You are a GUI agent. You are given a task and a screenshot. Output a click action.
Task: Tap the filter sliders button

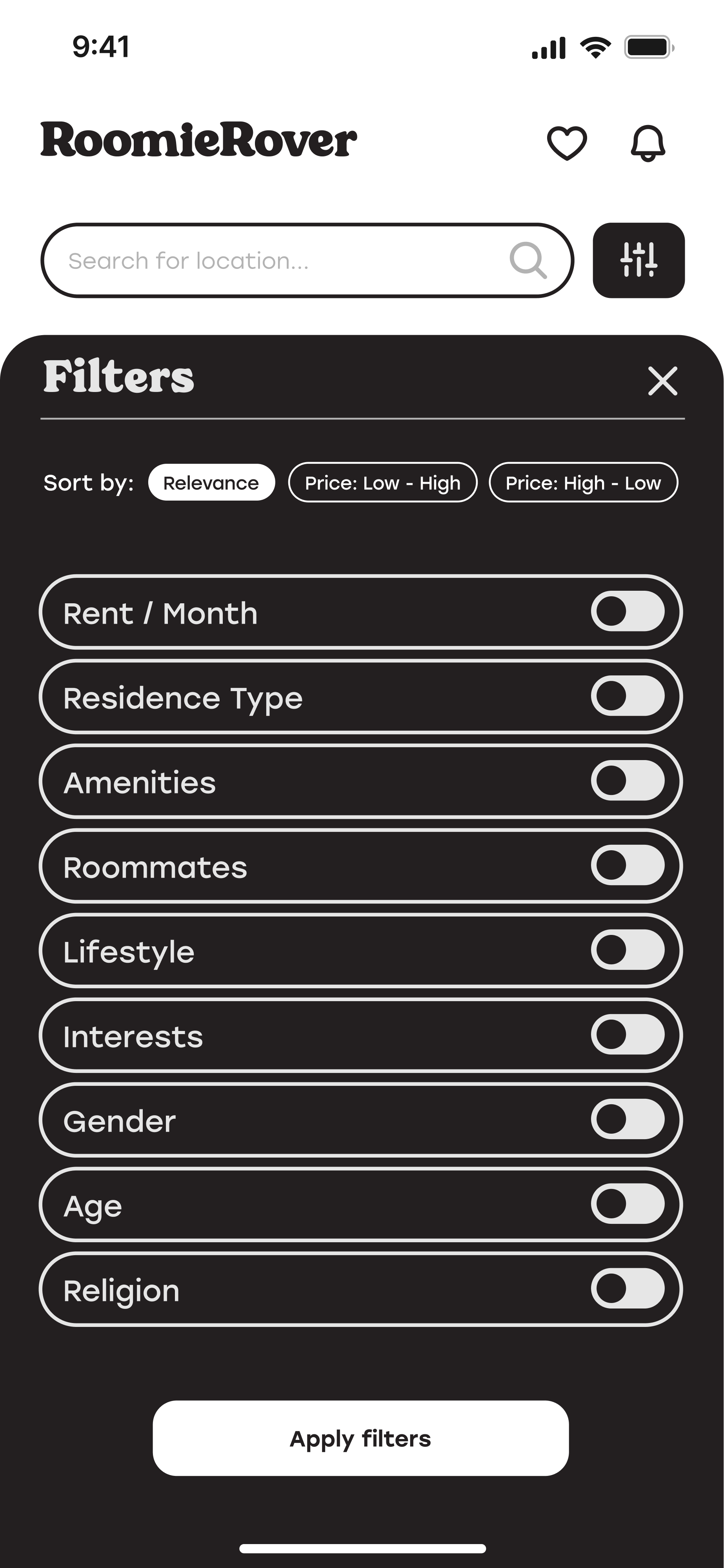pyautogui.click(x=638, y=261)
